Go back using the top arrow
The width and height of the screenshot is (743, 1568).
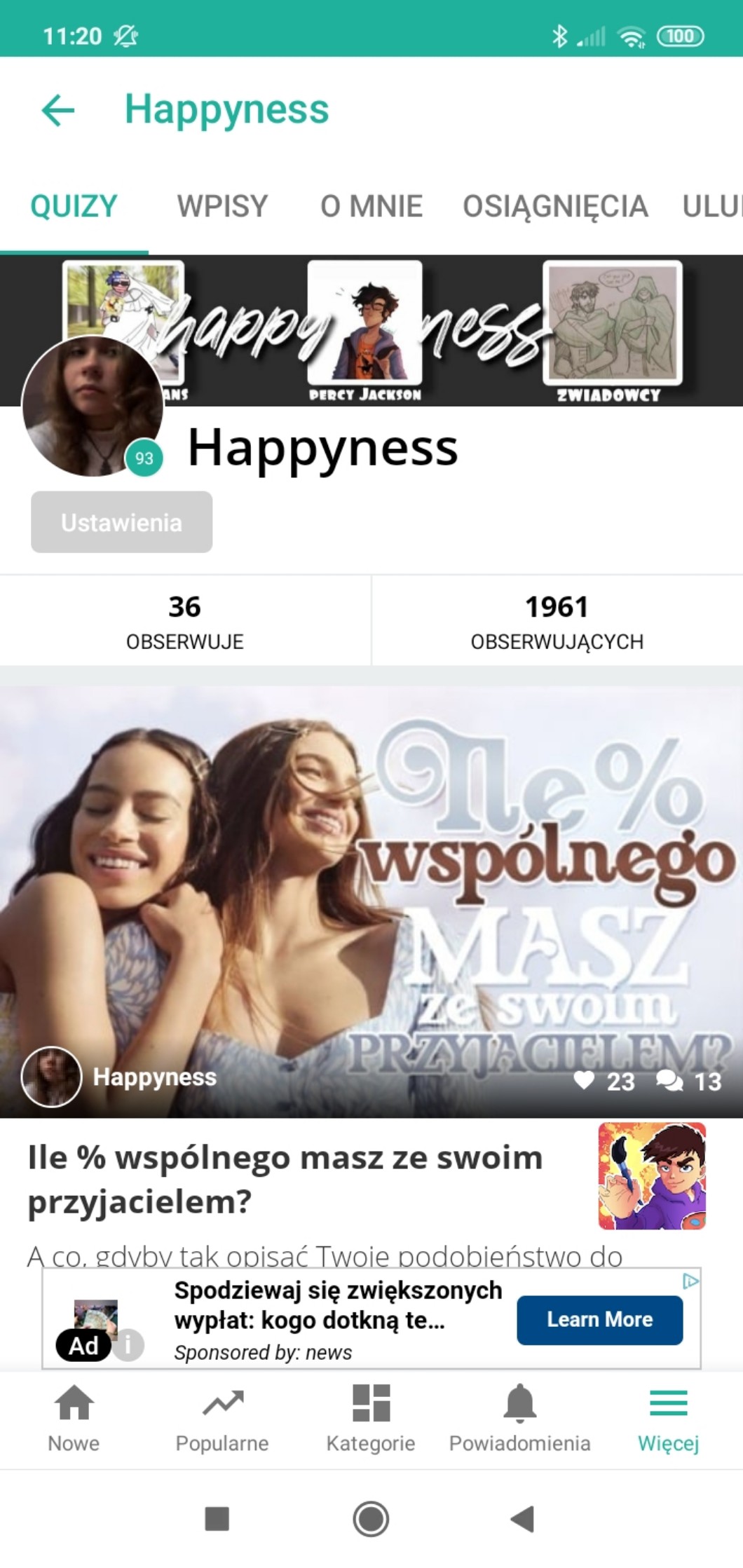pyautogui.click(x=58, y=110)
